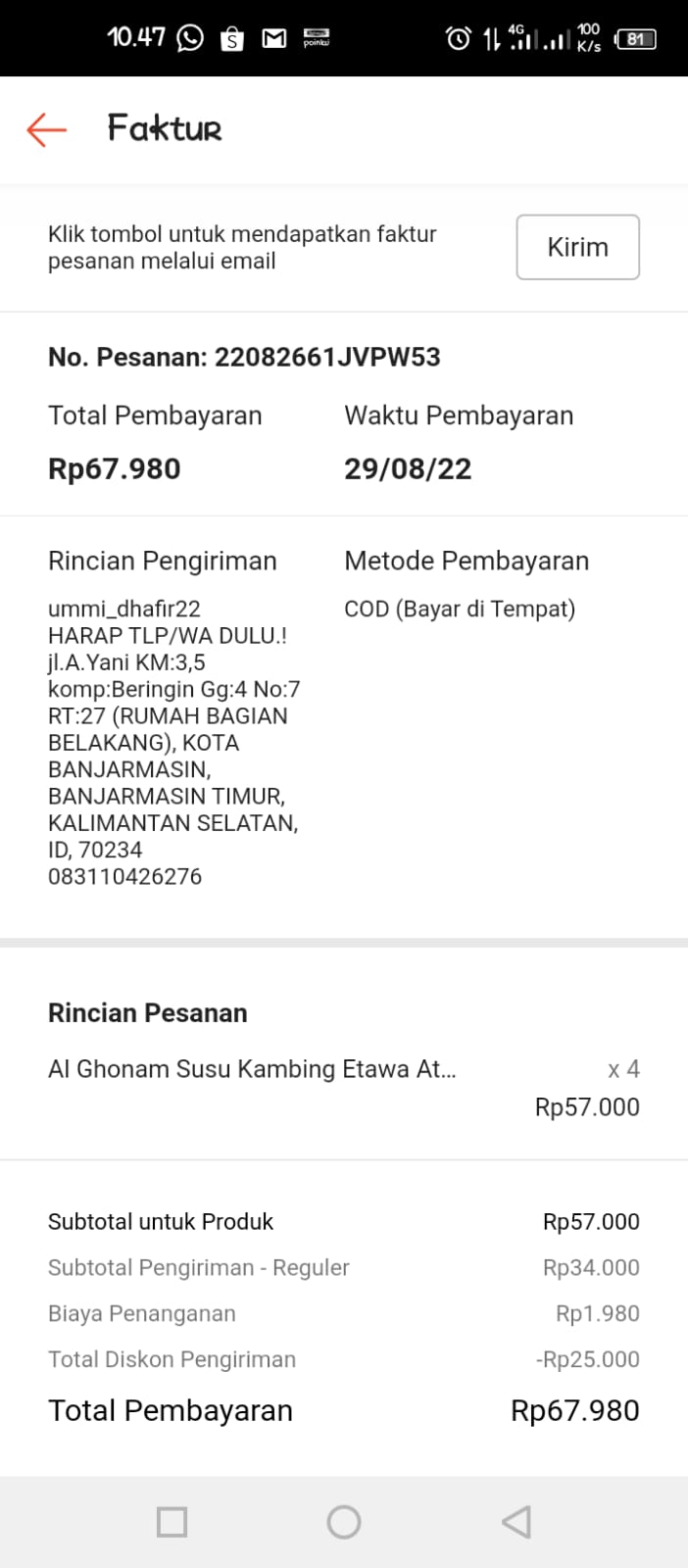This screenshot has height=1568, width=688.
Task: Tap Kirim to email the invoice
Action: pos(577,247)
